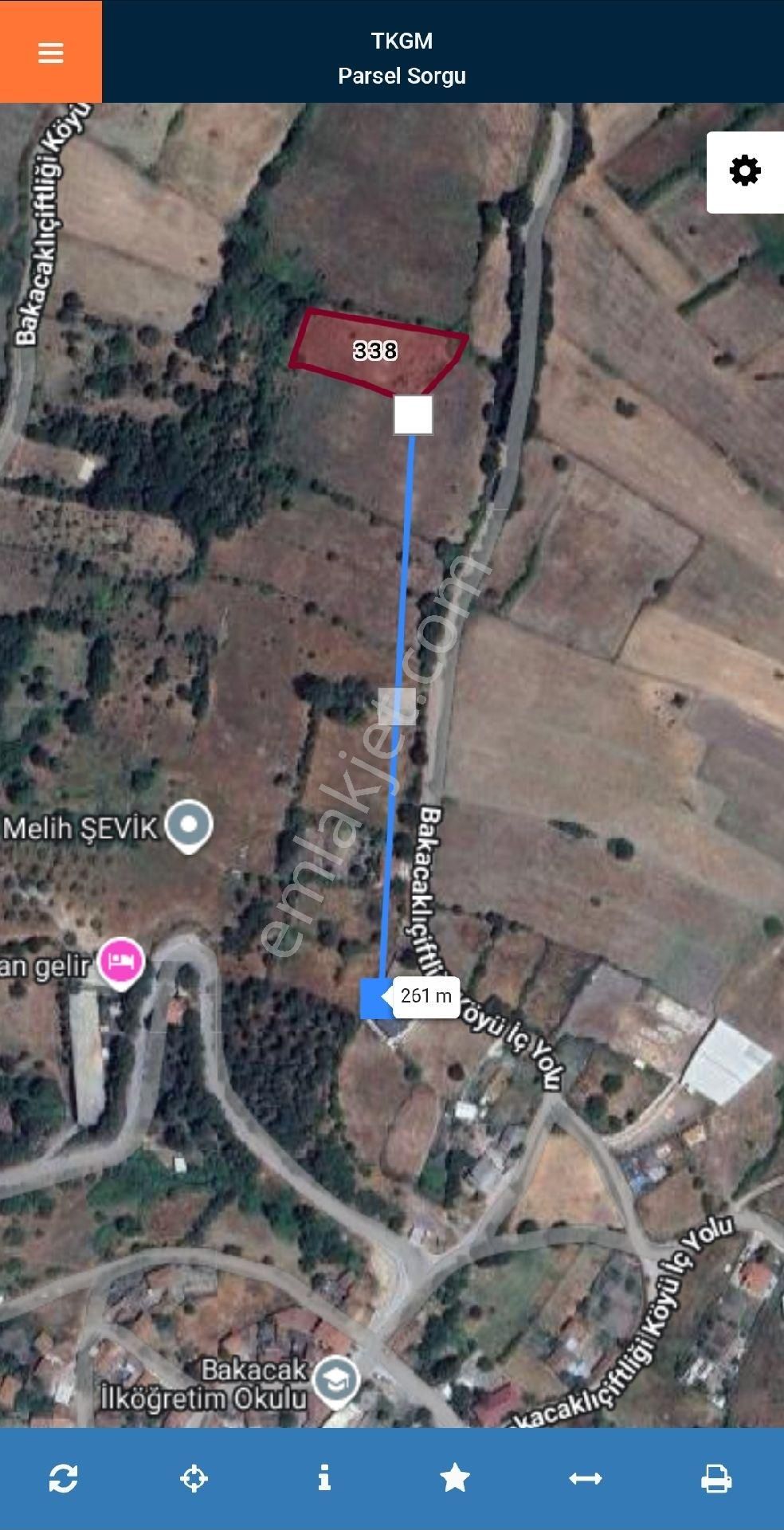Select the distance measuring tool
The image size is (784, 1530).
[586, 1478]
